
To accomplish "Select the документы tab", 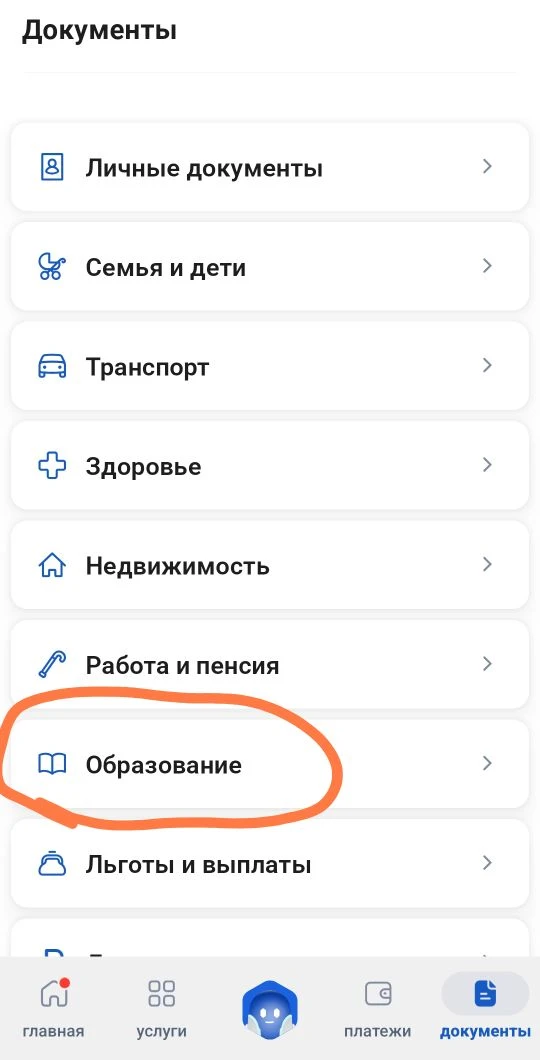I will pyautogui.click(x=485, y=1008).
